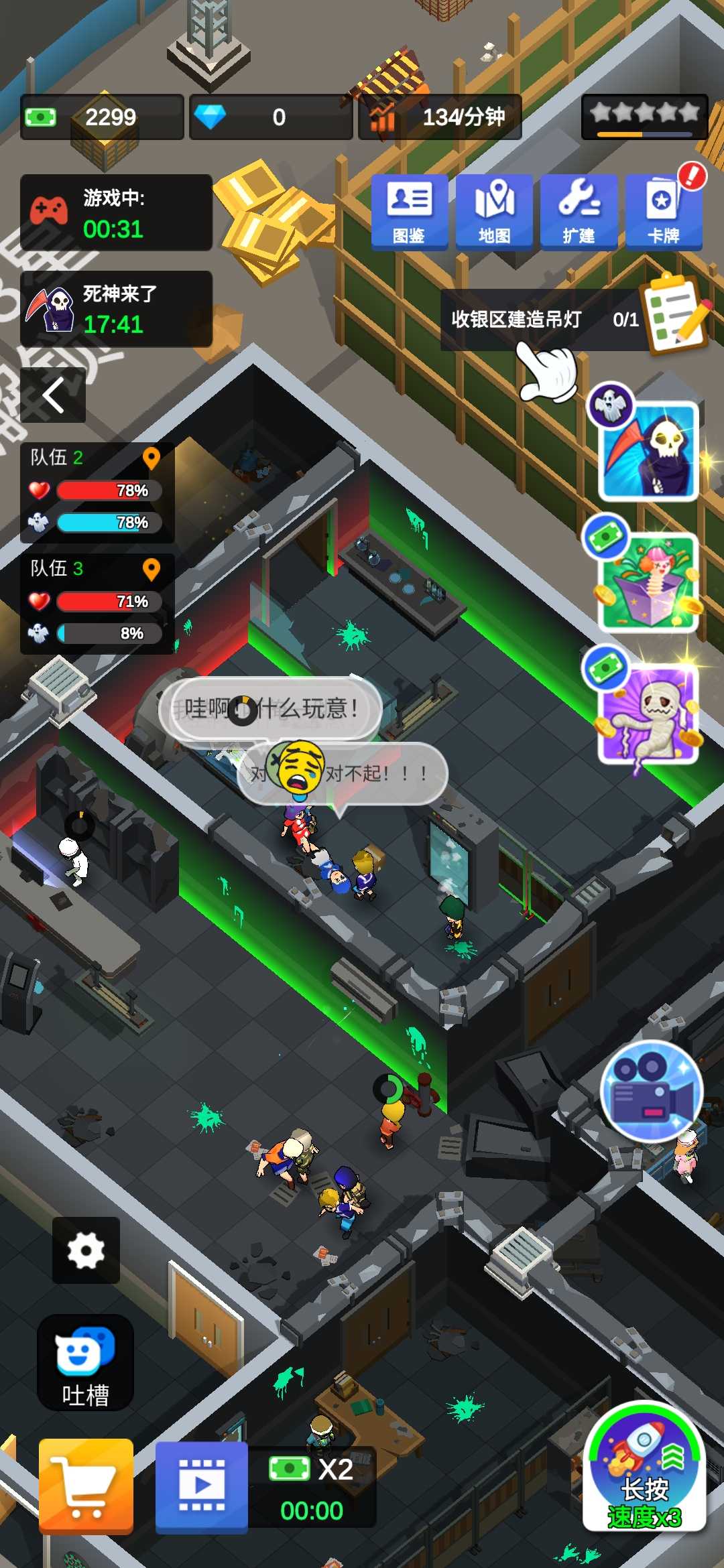Collapse the team panel with the back arrow
Viewport: 724px width, 1568px height.
(53, 395)
